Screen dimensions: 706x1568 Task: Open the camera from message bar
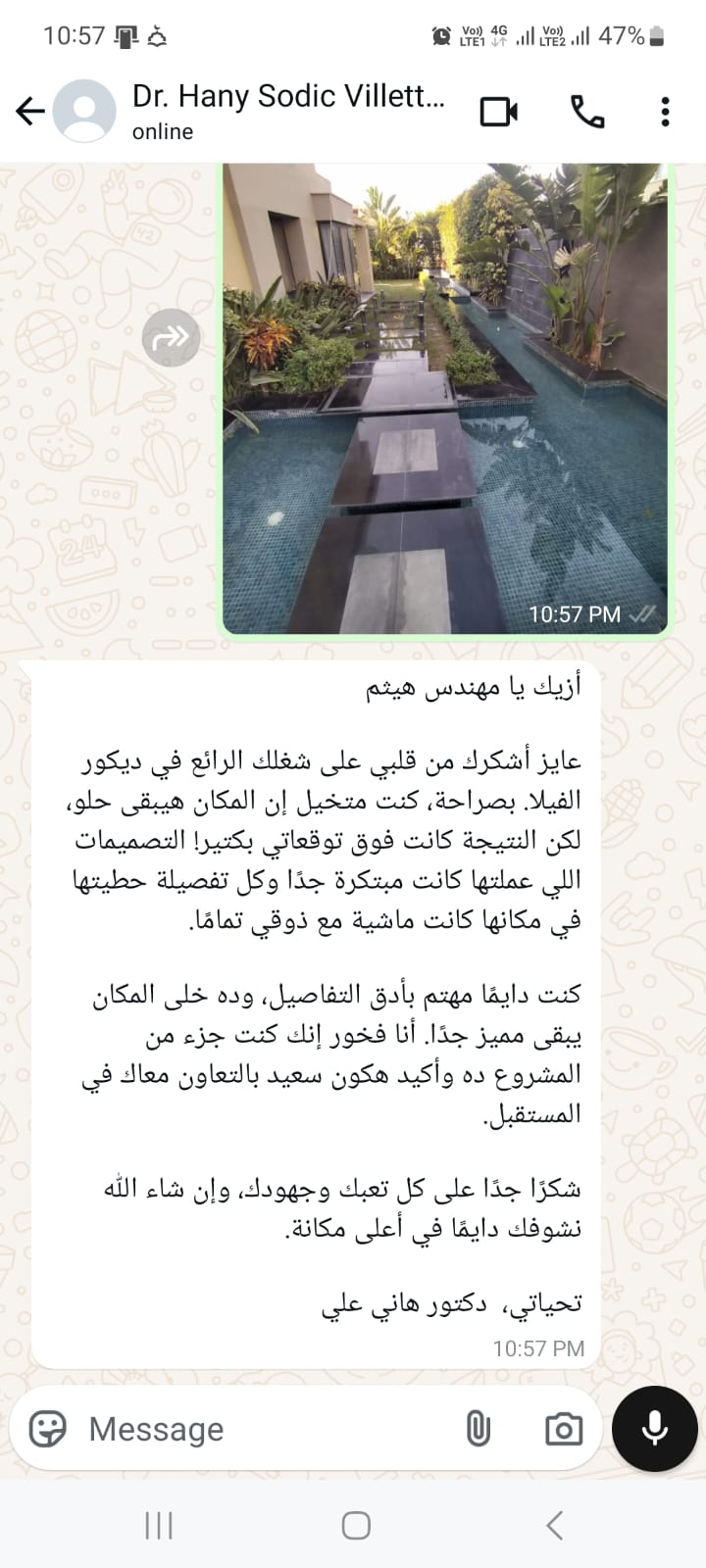point(563,1429)
